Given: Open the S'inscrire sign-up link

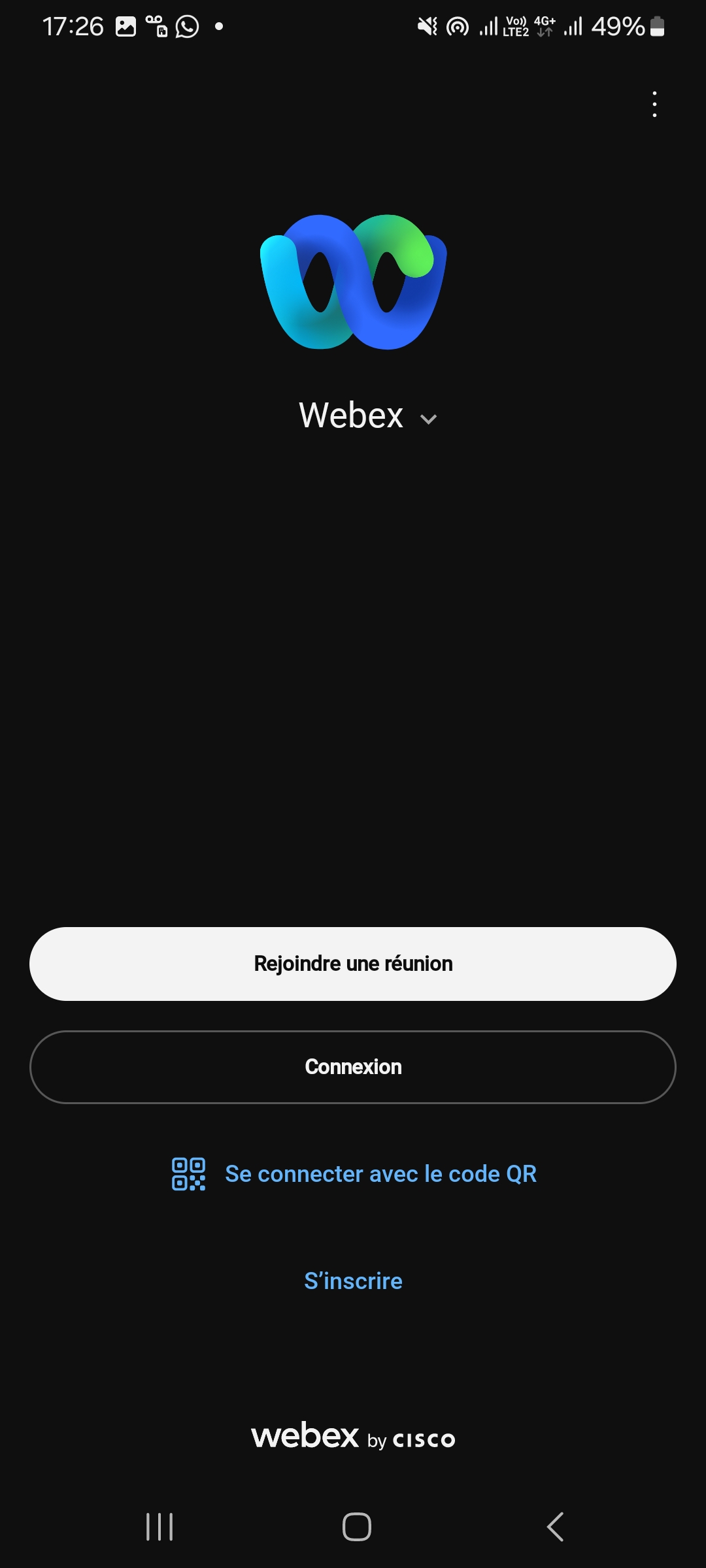Looking at the screenshot, I should pyautogui.click(x=353, y=1281).
